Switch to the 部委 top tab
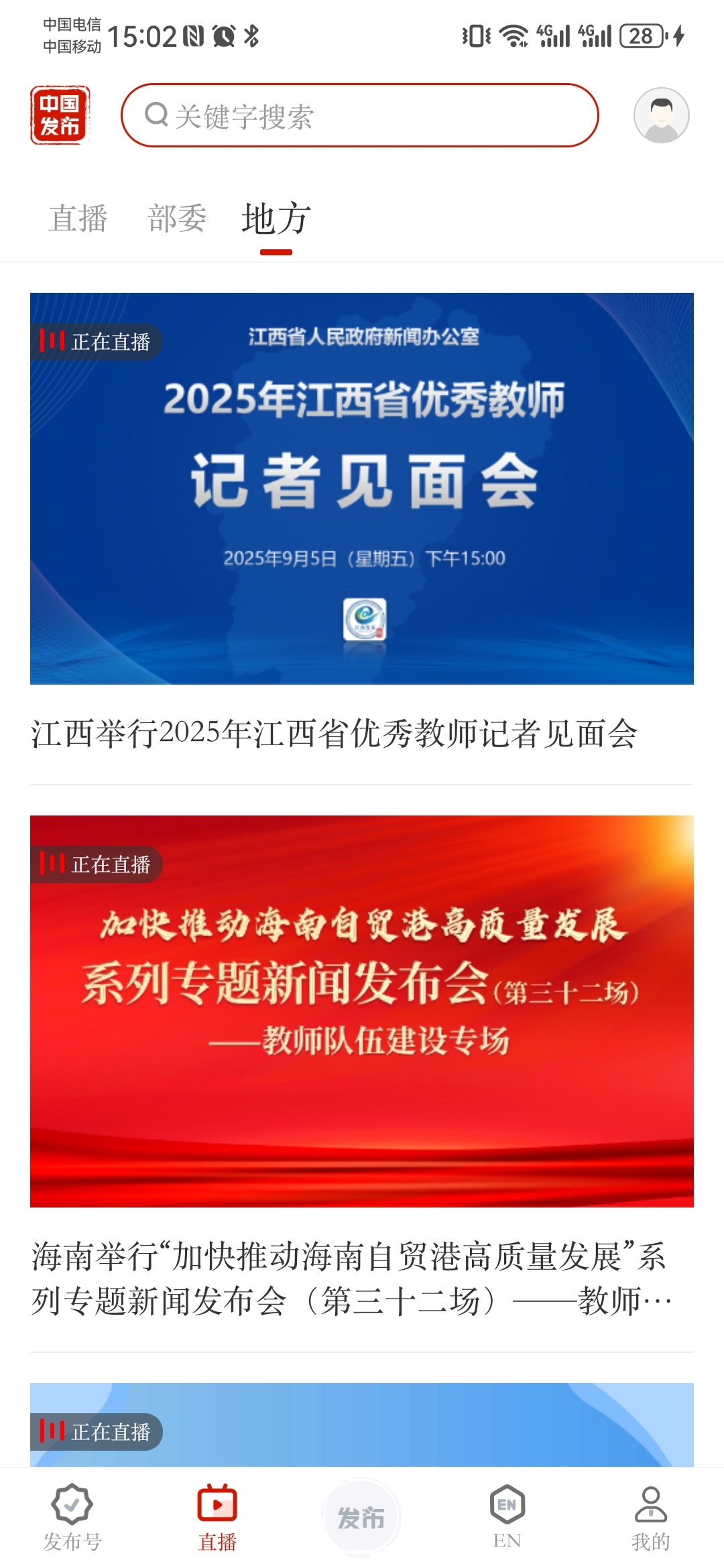The height and width of the screenshot is (1568, 724). (177, 218)
